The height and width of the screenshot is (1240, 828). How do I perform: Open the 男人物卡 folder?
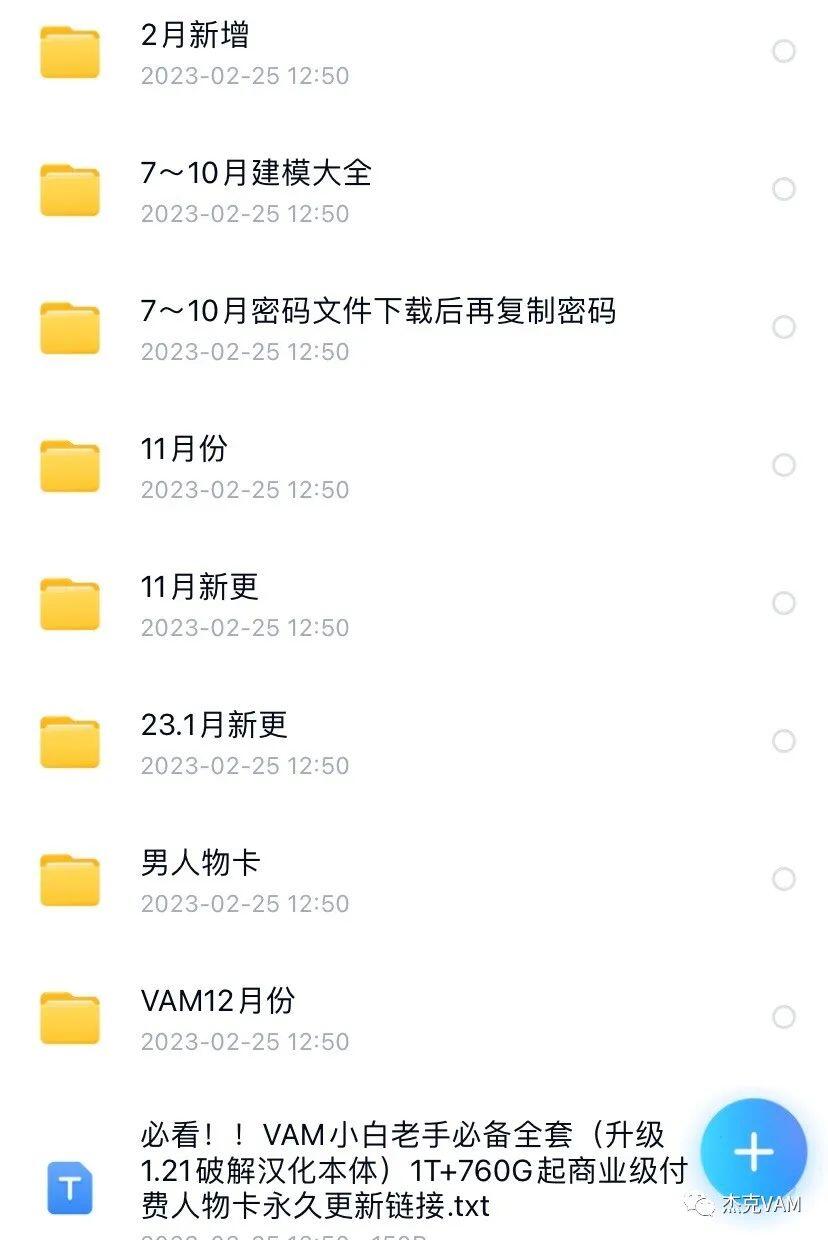pos(200,863)
